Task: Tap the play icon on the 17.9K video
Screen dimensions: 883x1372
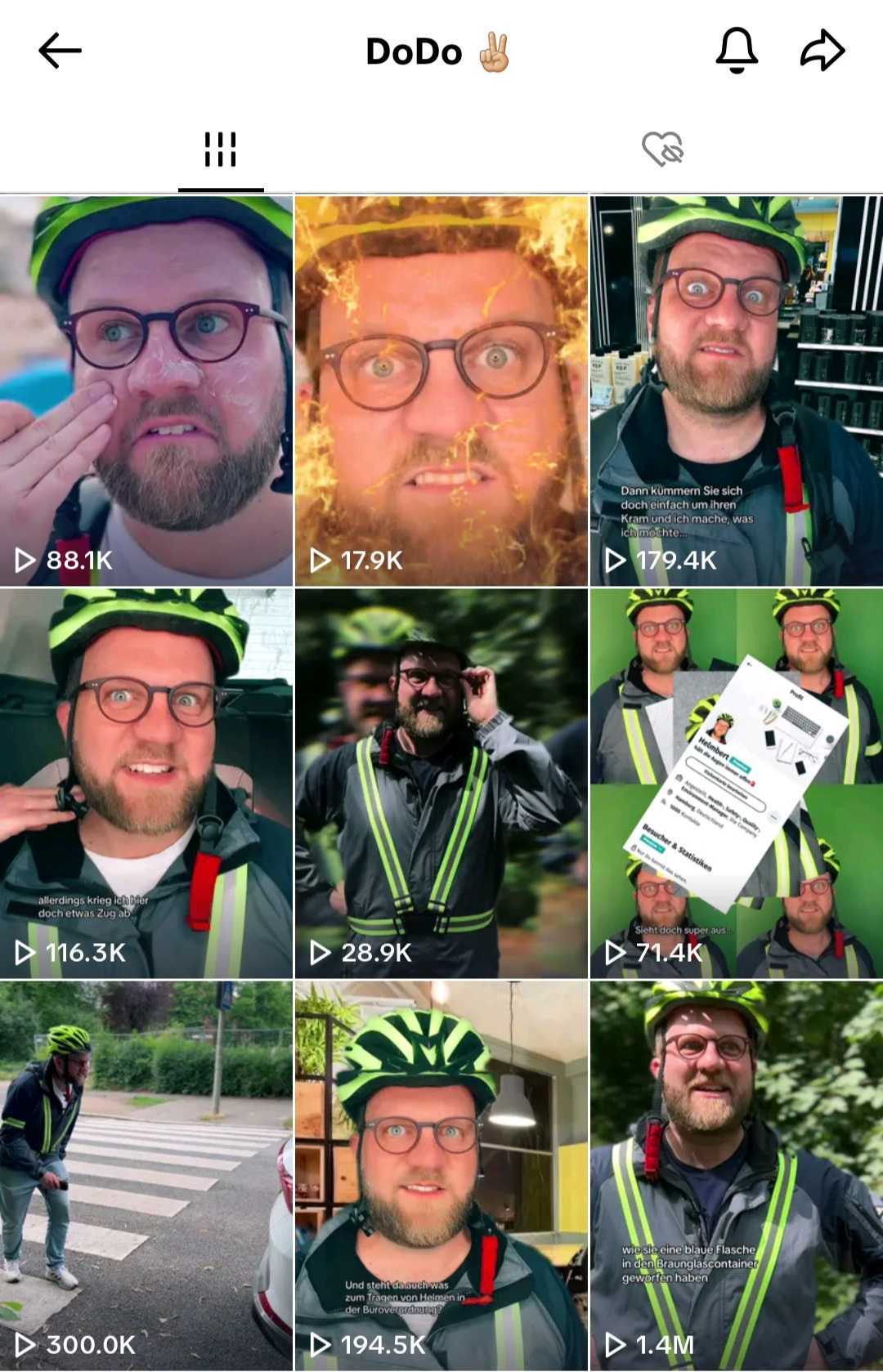Action: (322, 561)
